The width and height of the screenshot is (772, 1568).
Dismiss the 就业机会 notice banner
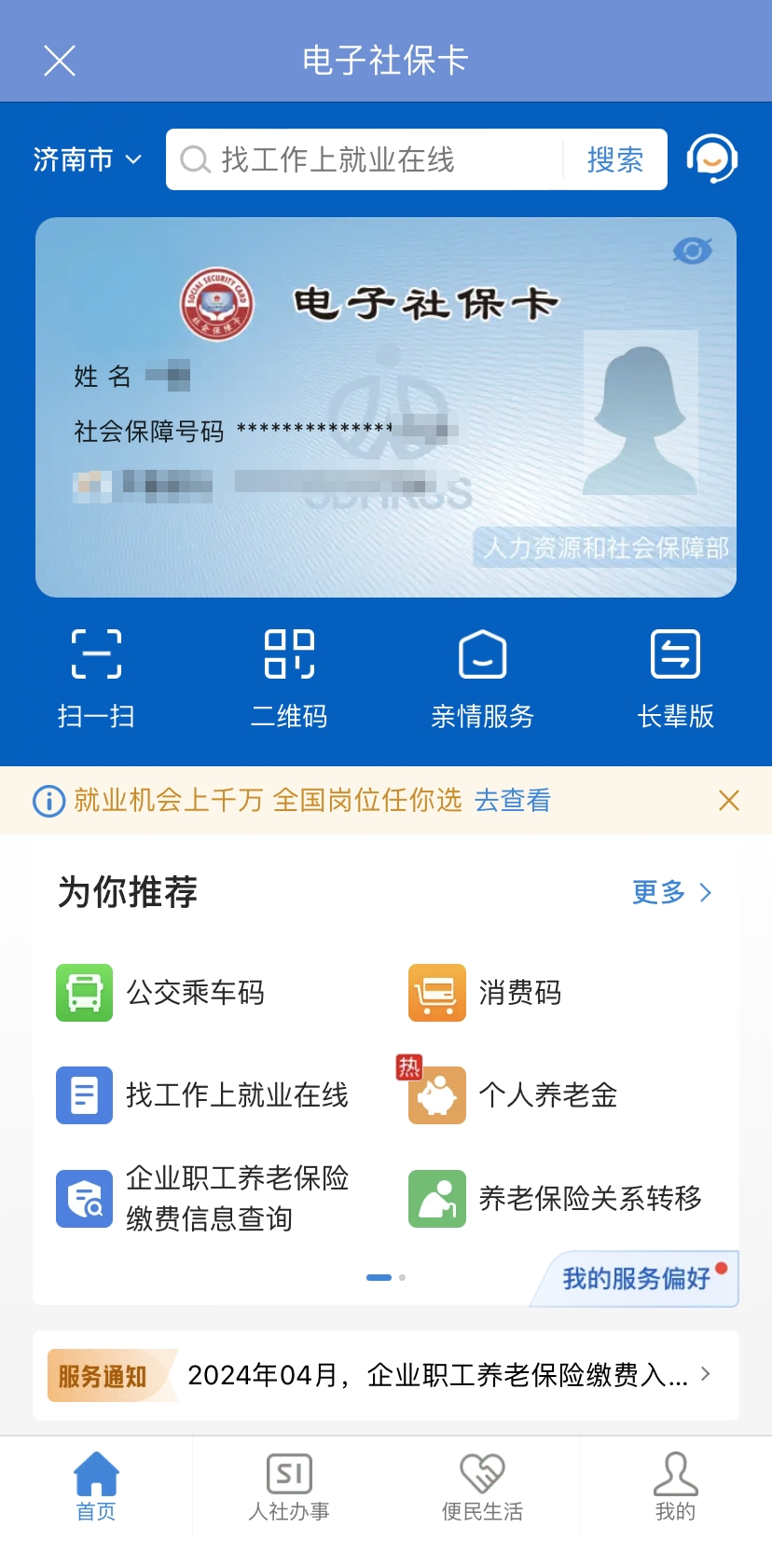(729, 801)
